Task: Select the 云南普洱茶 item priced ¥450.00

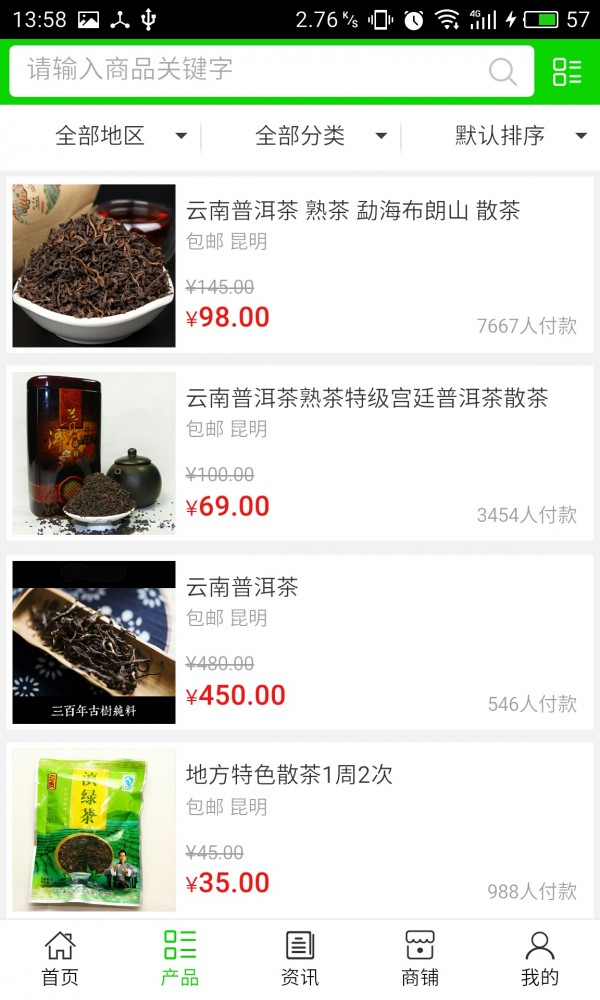Action: coord(300,641)
